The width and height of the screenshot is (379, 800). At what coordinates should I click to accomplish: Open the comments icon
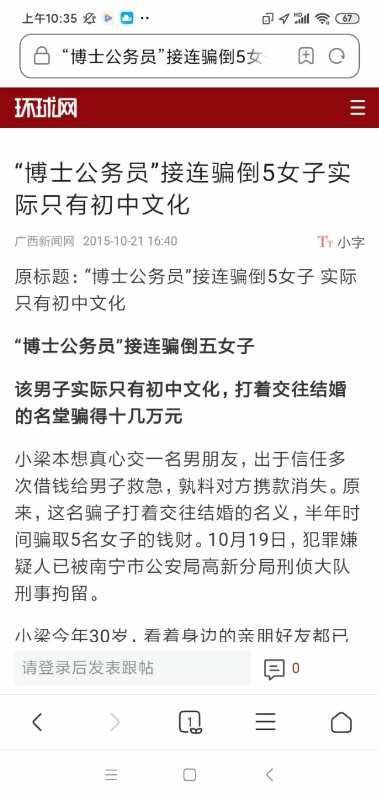pyautogui.click(x=274, y=669)
